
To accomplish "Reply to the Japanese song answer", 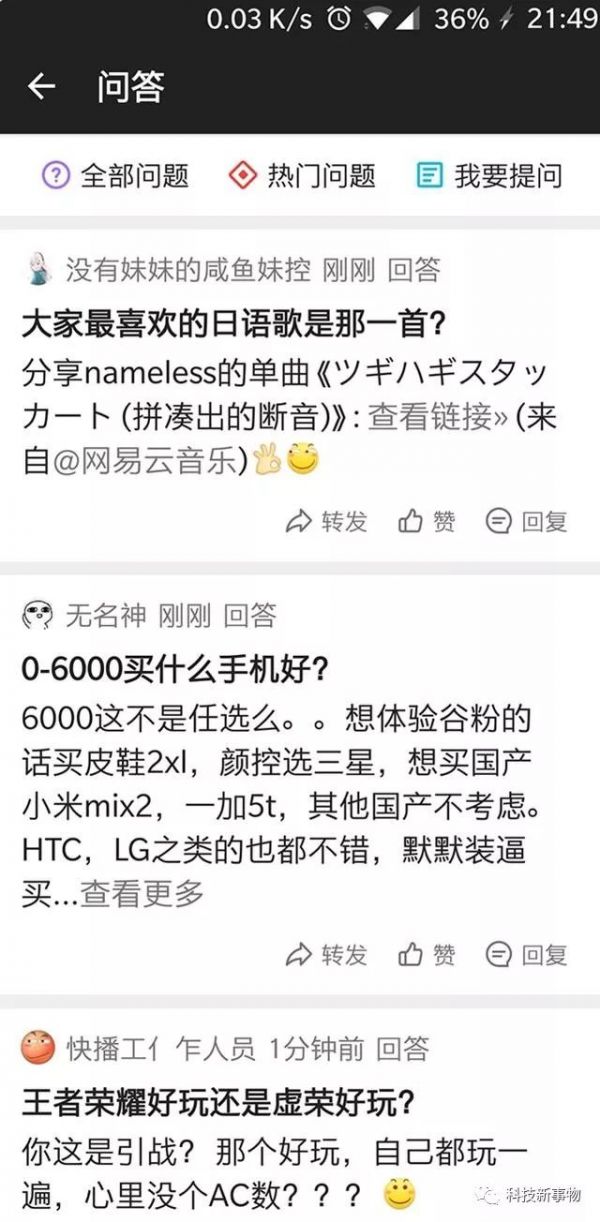I will click(x=527, y=521).
